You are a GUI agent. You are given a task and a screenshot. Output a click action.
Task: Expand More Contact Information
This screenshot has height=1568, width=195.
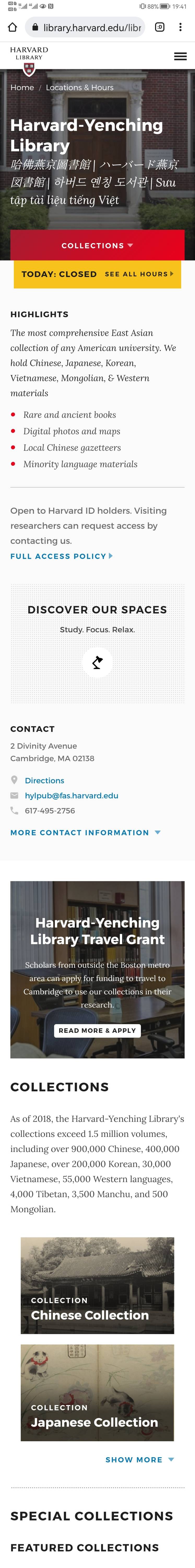coord(85,832)
